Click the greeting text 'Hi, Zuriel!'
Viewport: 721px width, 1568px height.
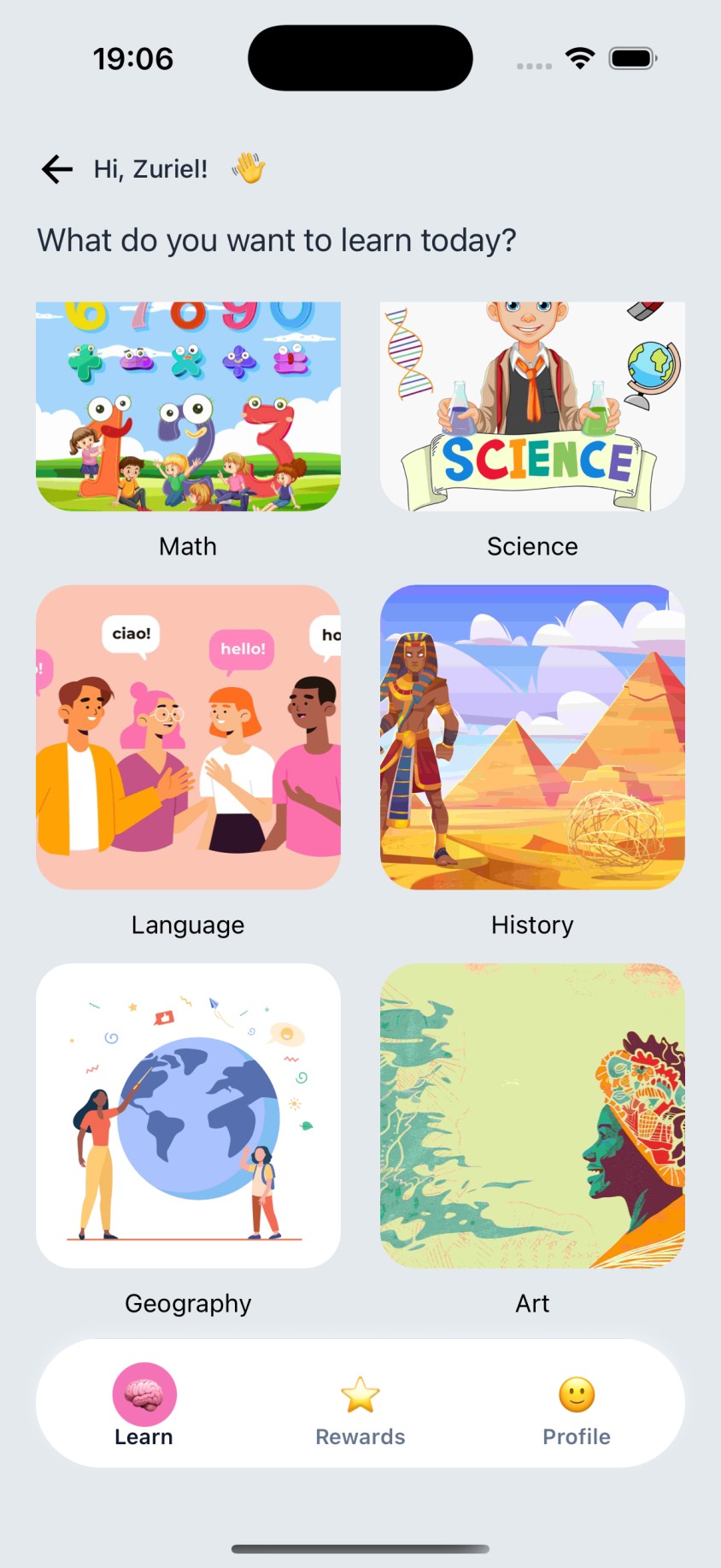coord(148,168)
